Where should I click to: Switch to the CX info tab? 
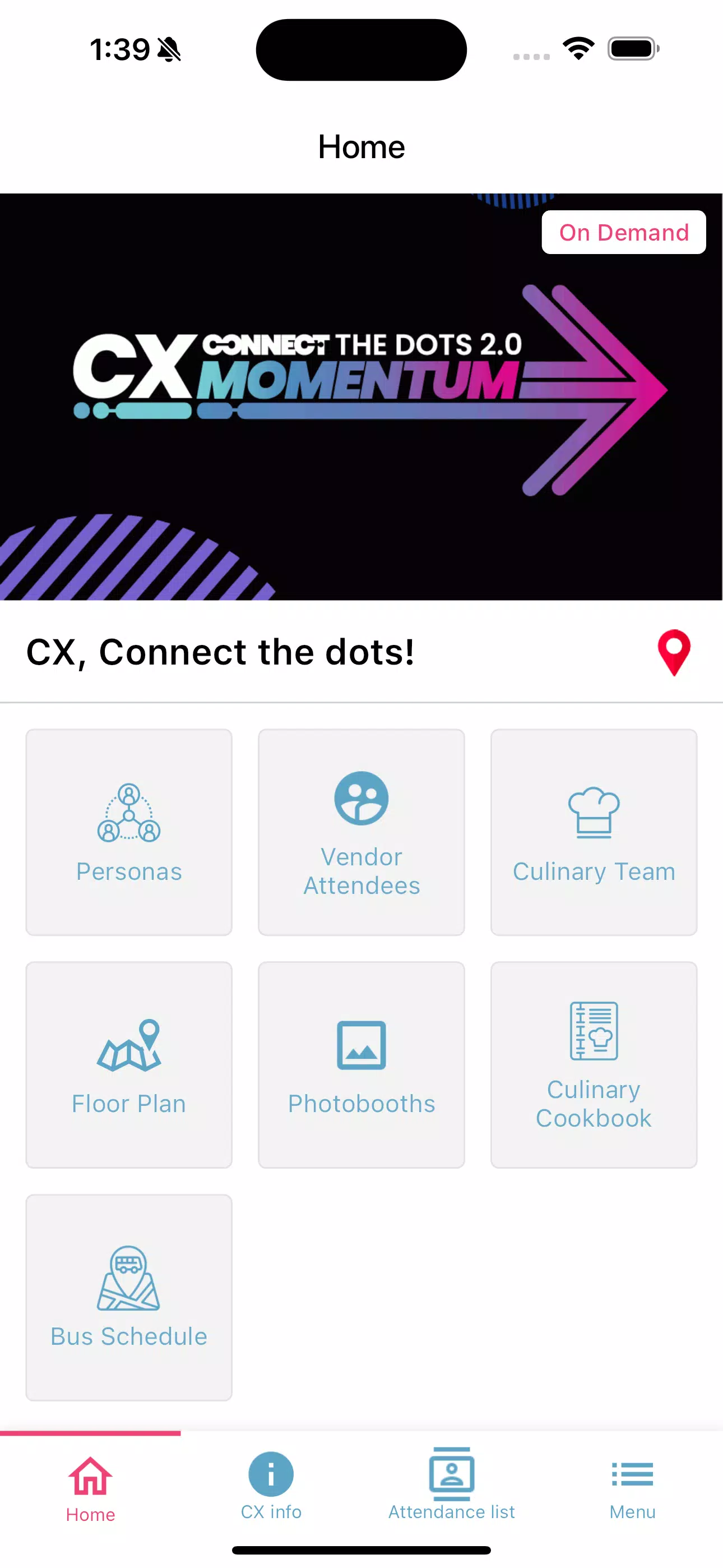(271, 1488)
